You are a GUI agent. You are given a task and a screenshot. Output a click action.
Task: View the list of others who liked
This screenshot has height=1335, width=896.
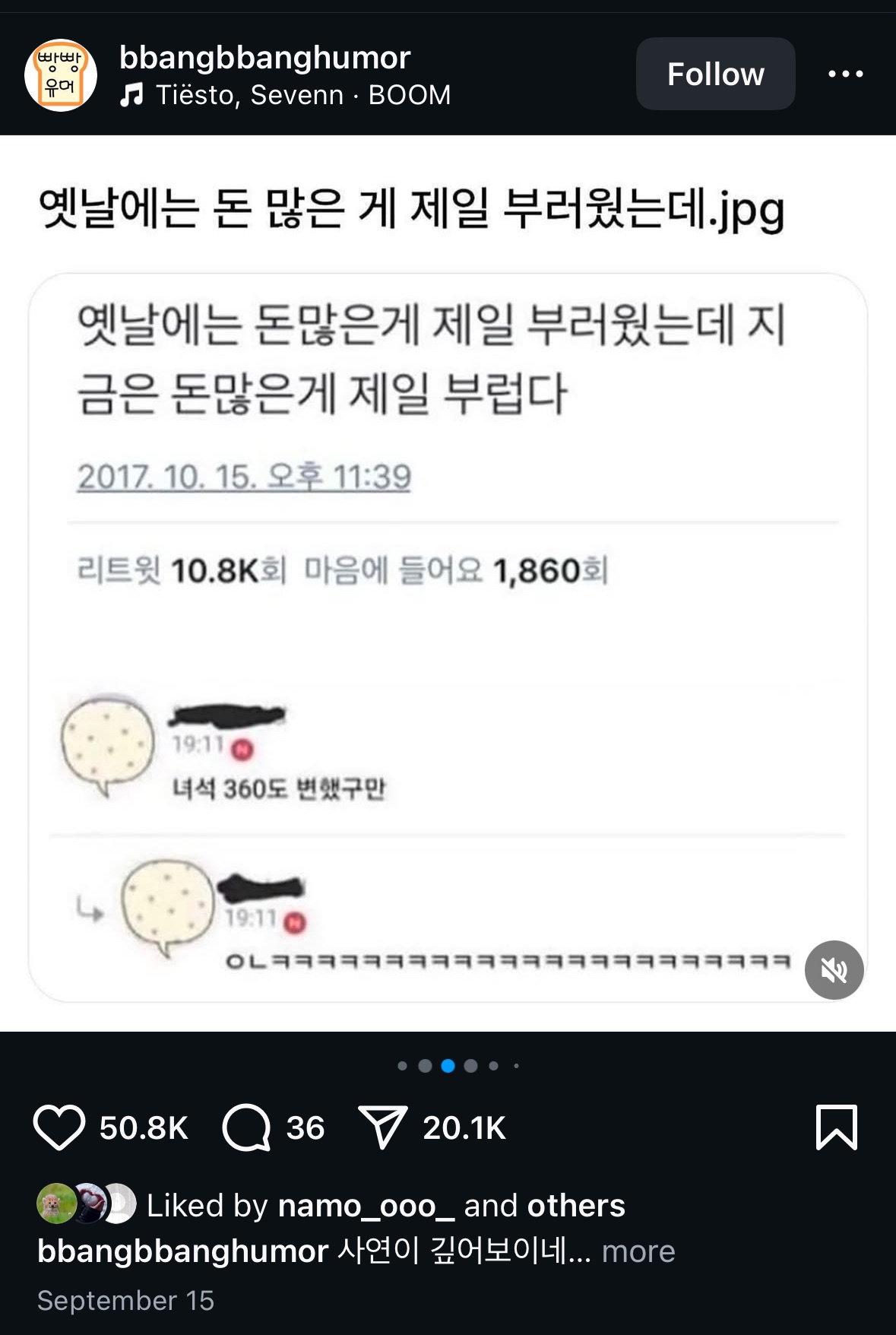(576, 1206)
